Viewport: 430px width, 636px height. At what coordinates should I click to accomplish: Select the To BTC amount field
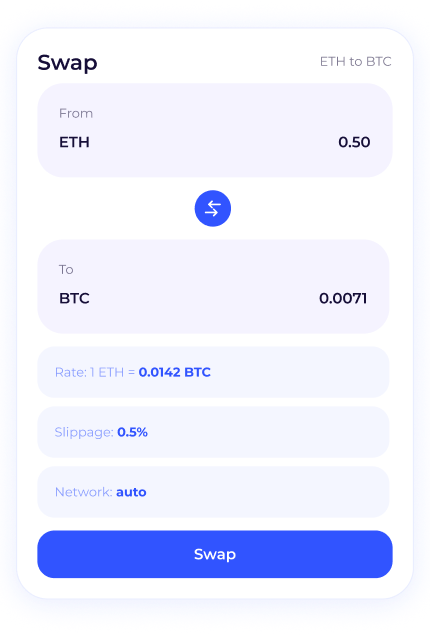(x=213, y=286)
